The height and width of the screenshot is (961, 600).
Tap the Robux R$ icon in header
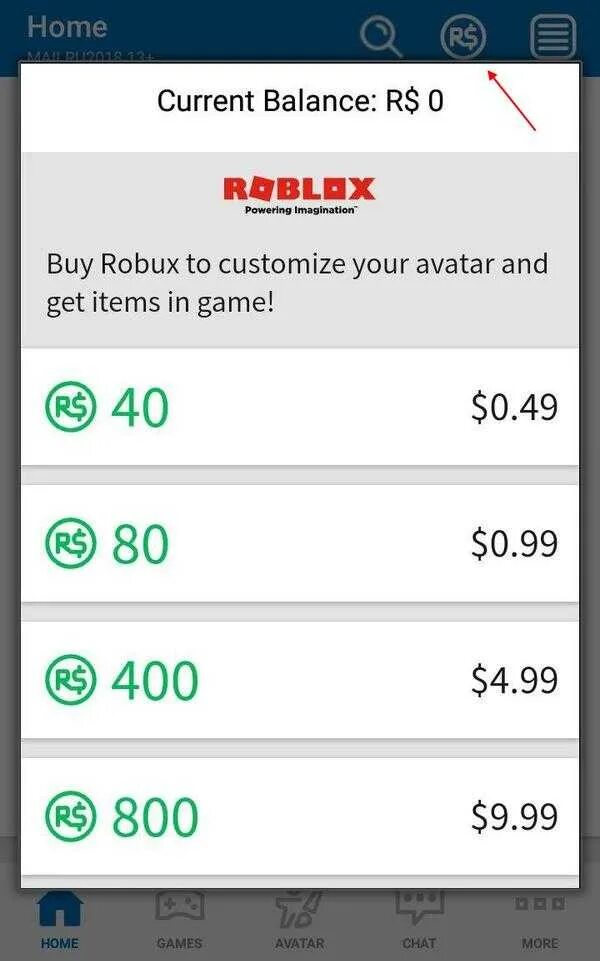[463, 37]
